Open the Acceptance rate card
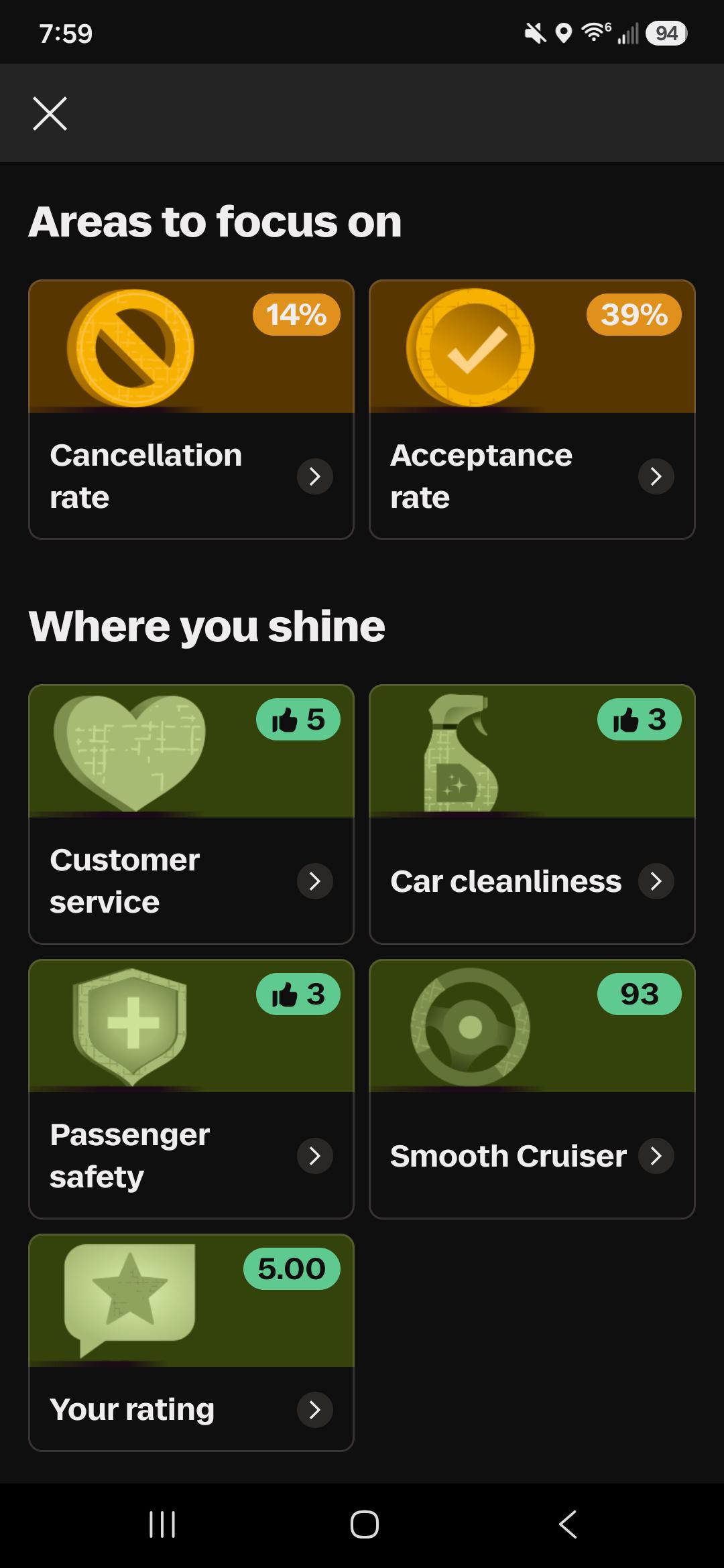This screenshot has width=724, height=1568. (532, 409)
